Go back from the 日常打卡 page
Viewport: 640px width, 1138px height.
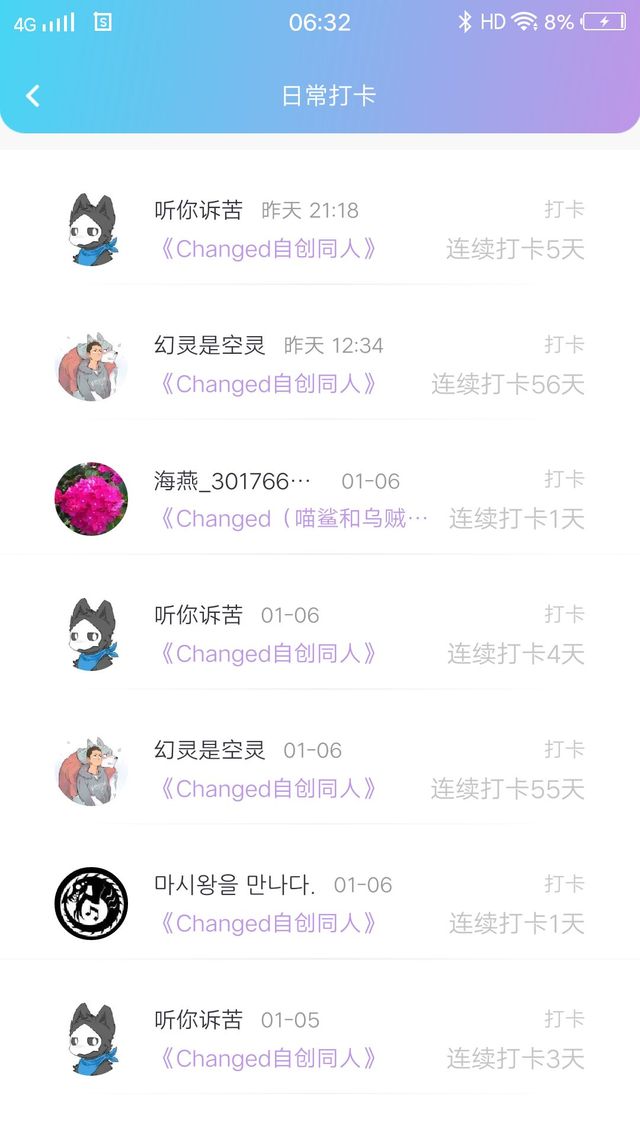point(33,96)
